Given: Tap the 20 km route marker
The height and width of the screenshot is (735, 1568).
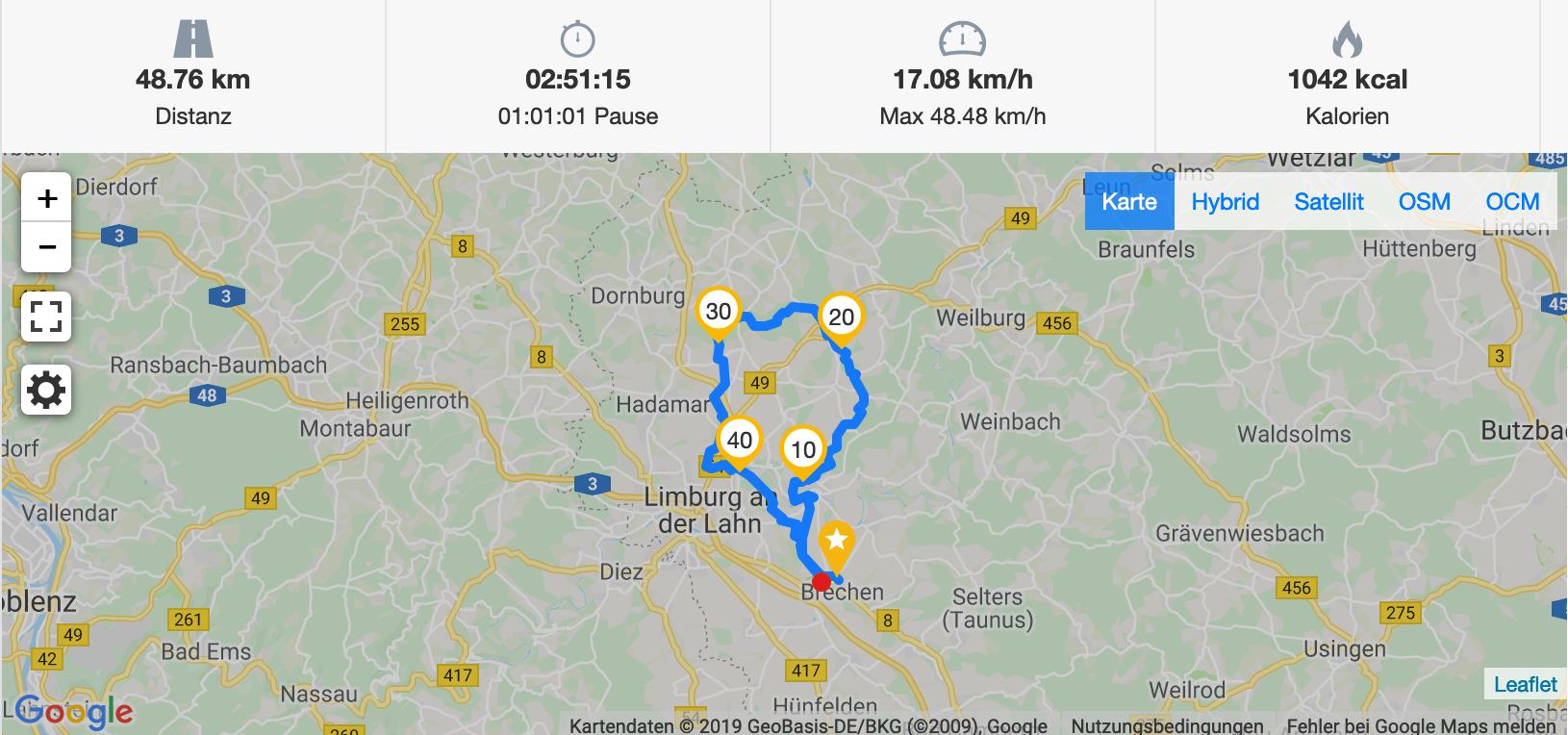Looking at the screenshot, I should click(x=841, y=317).
